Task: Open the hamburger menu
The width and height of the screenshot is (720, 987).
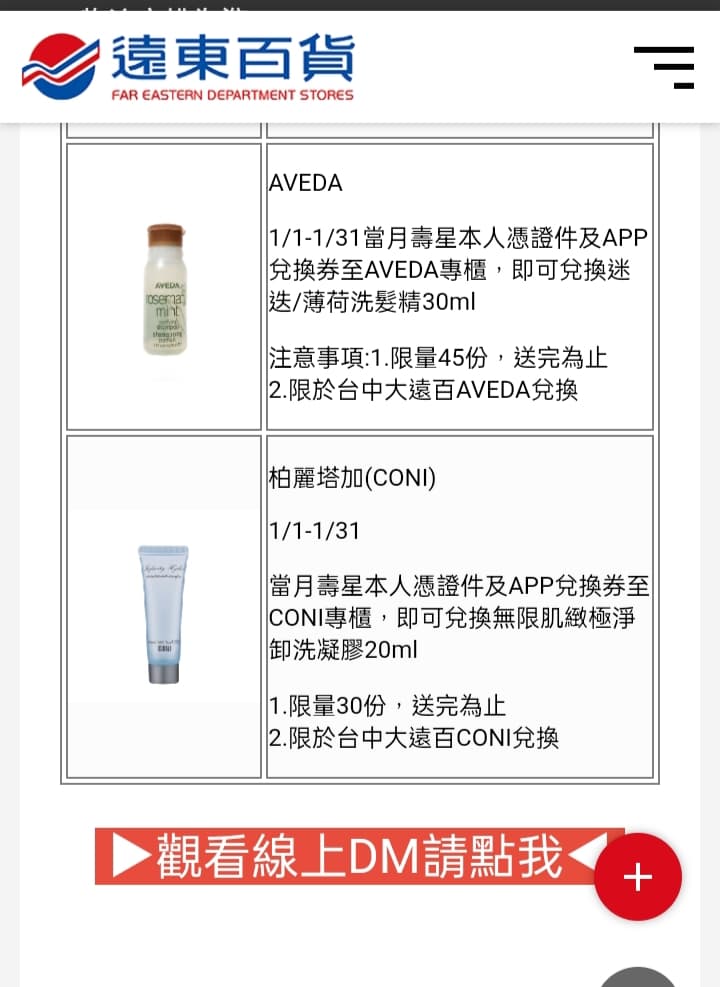Action: click(x=664, y=67)
